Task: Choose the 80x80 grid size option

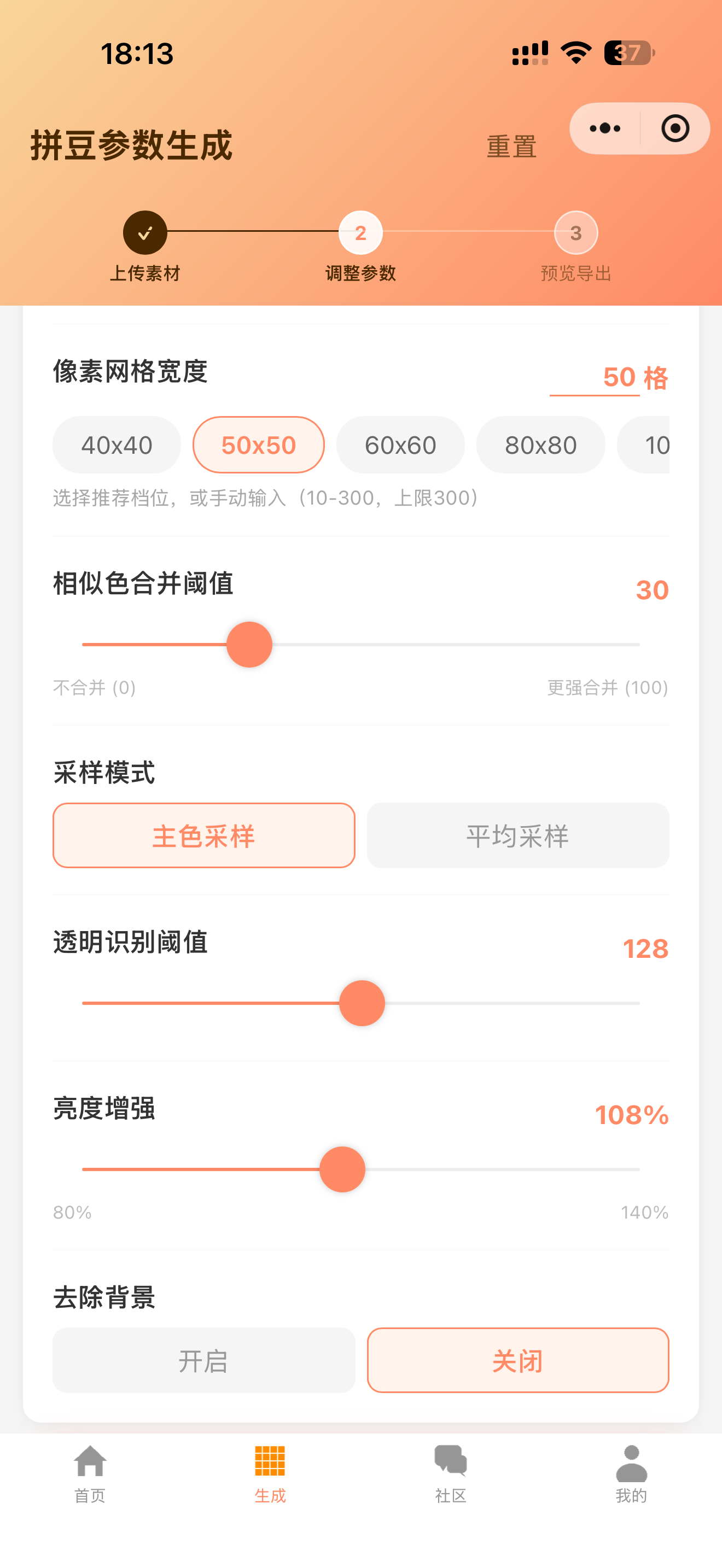Action: pyautogui.click(x=540, y=445)
